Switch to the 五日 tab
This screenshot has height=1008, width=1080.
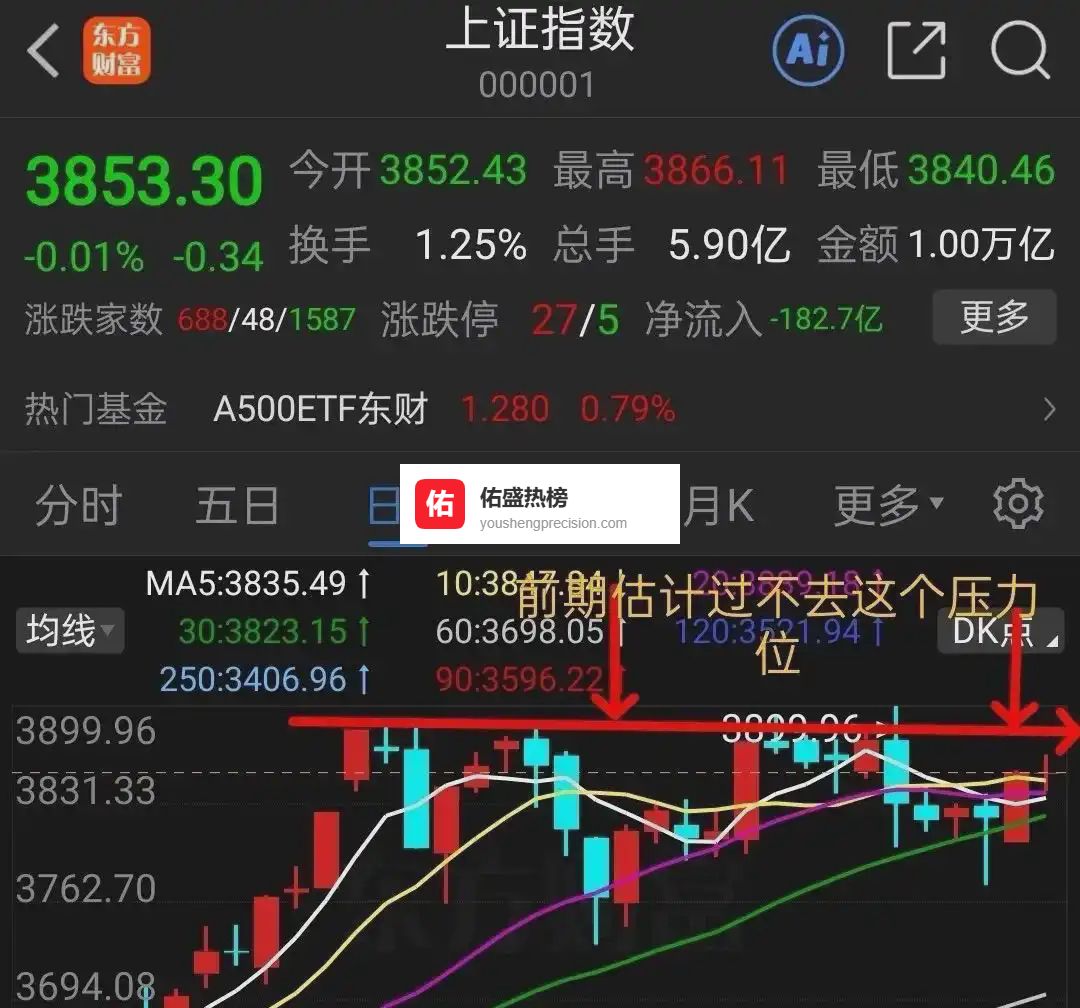(x=236, y=506)
